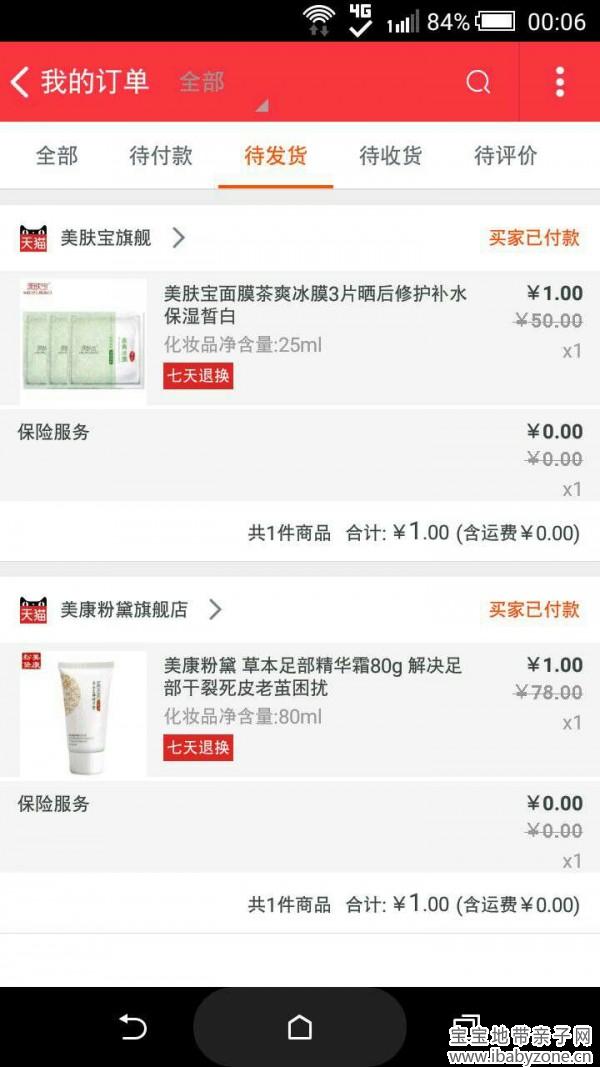Go back from 我的订单

[x=20, y=82]
